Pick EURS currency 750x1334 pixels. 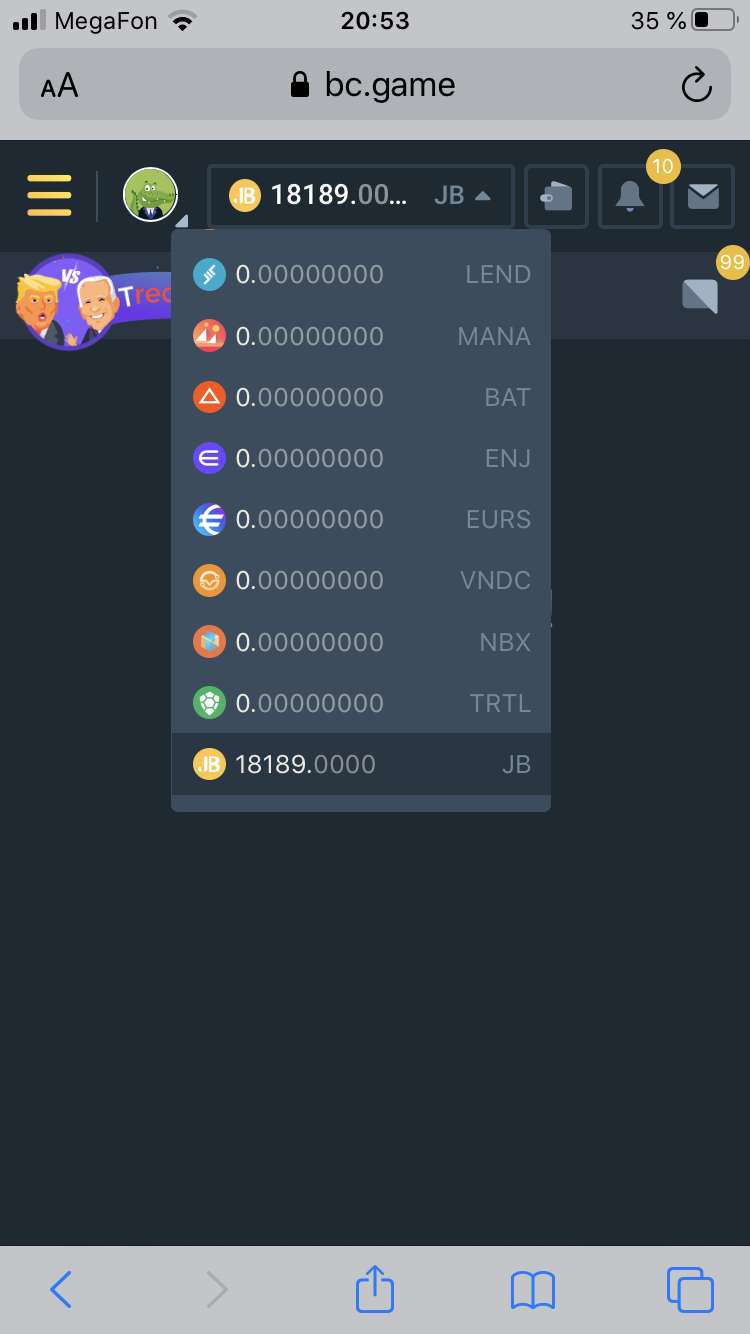(x=360, y=519)
